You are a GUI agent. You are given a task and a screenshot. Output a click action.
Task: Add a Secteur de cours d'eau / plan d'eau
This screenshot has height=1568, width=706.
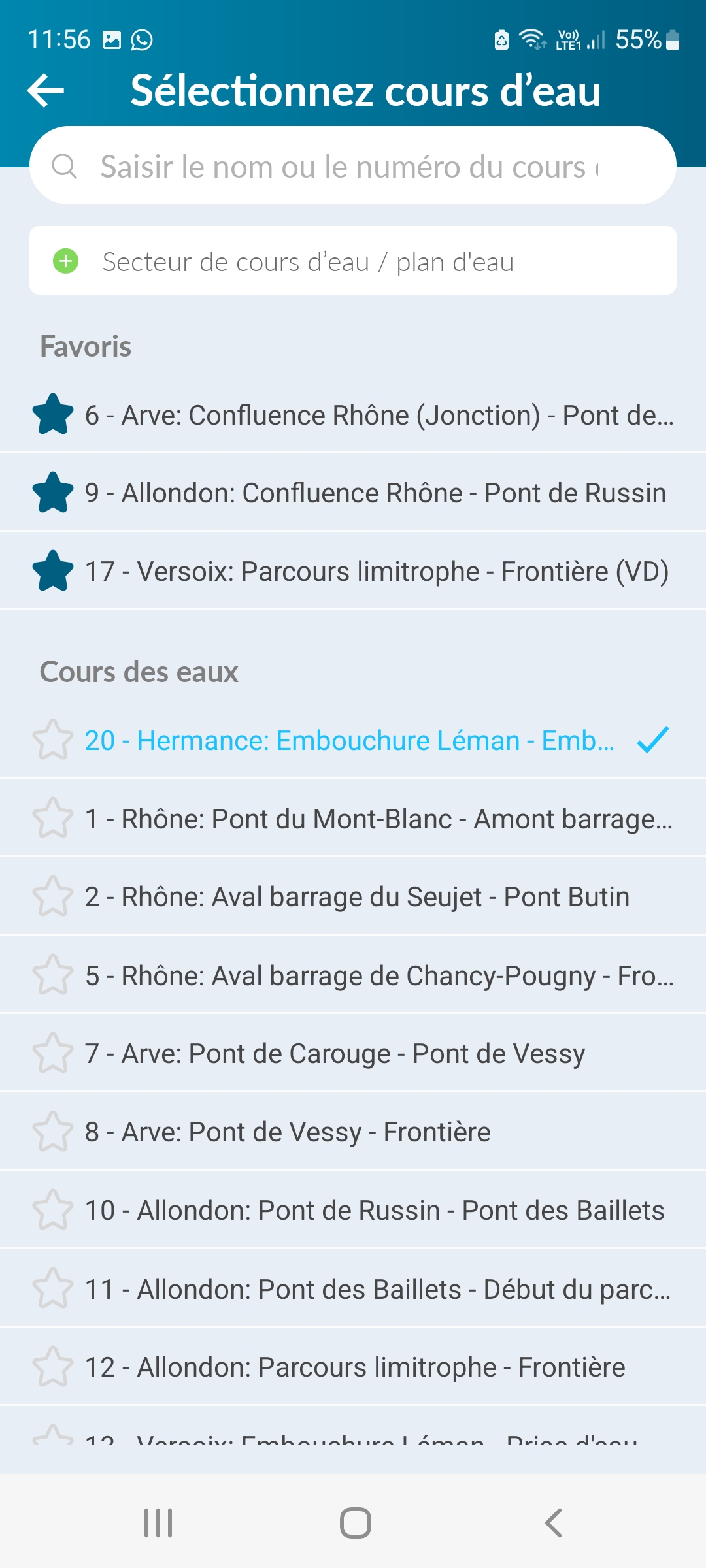353,261
